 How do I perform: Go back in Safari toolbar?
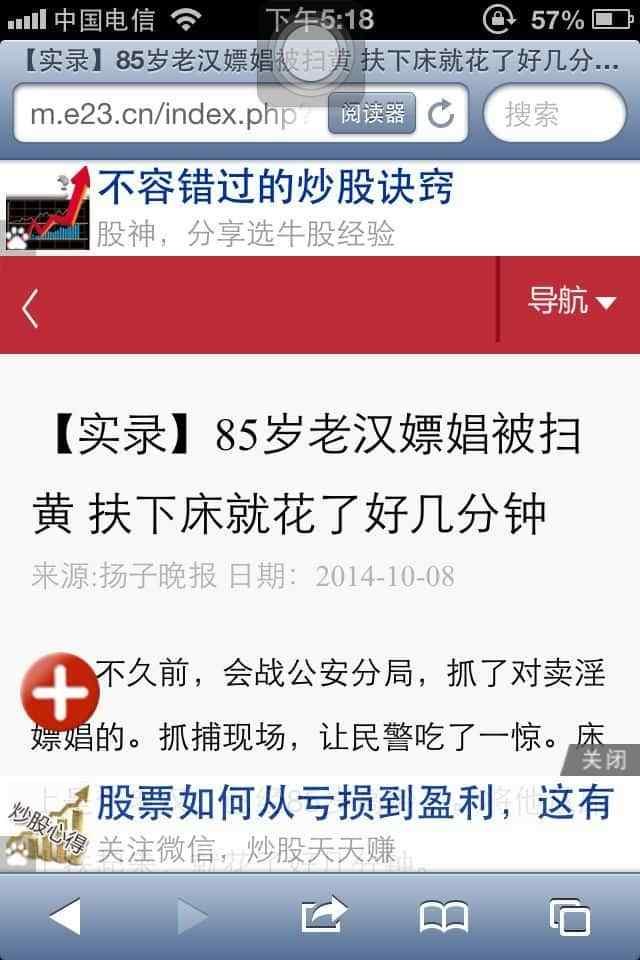[x=65, y=916]
